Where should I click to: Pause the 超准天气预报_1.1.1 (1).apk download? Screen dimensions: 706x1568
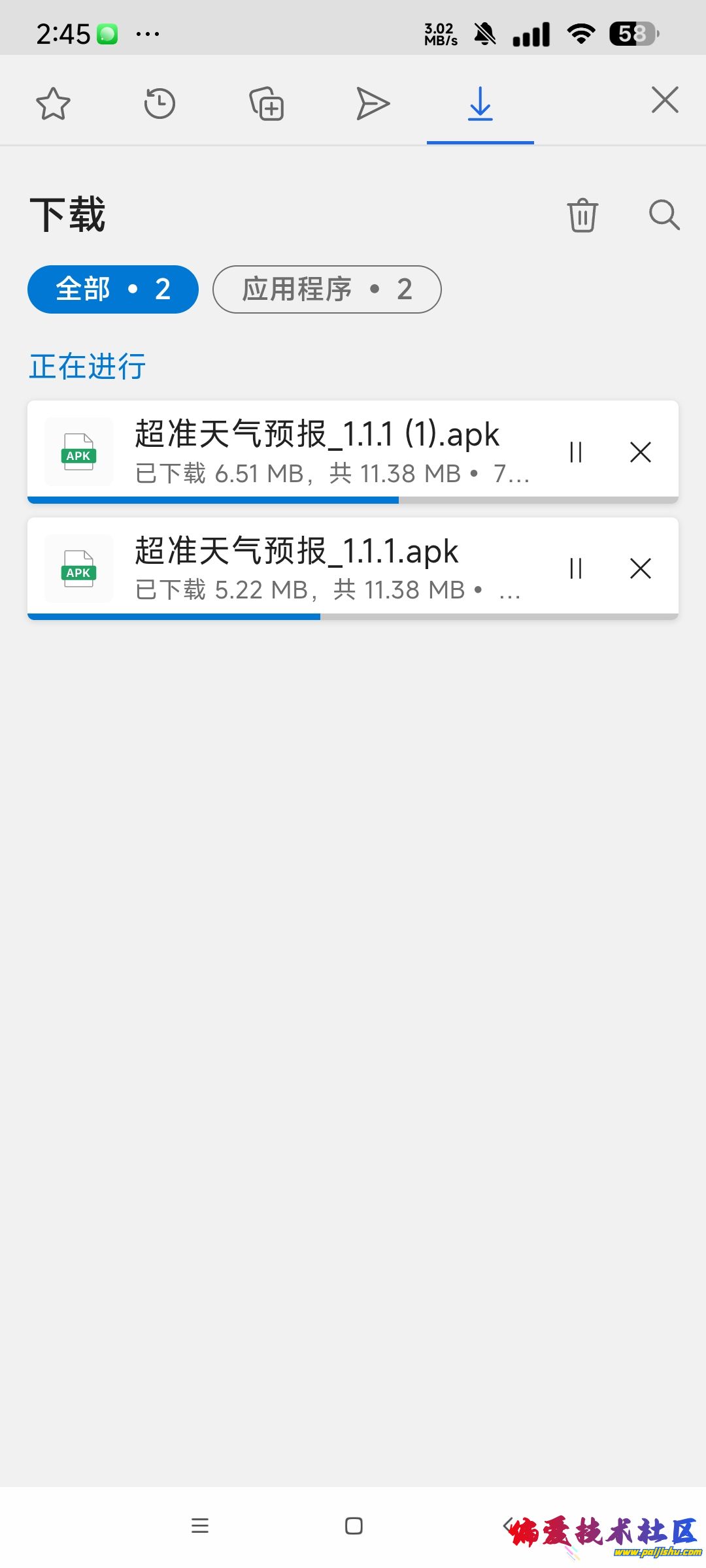(x=576, y=451)
